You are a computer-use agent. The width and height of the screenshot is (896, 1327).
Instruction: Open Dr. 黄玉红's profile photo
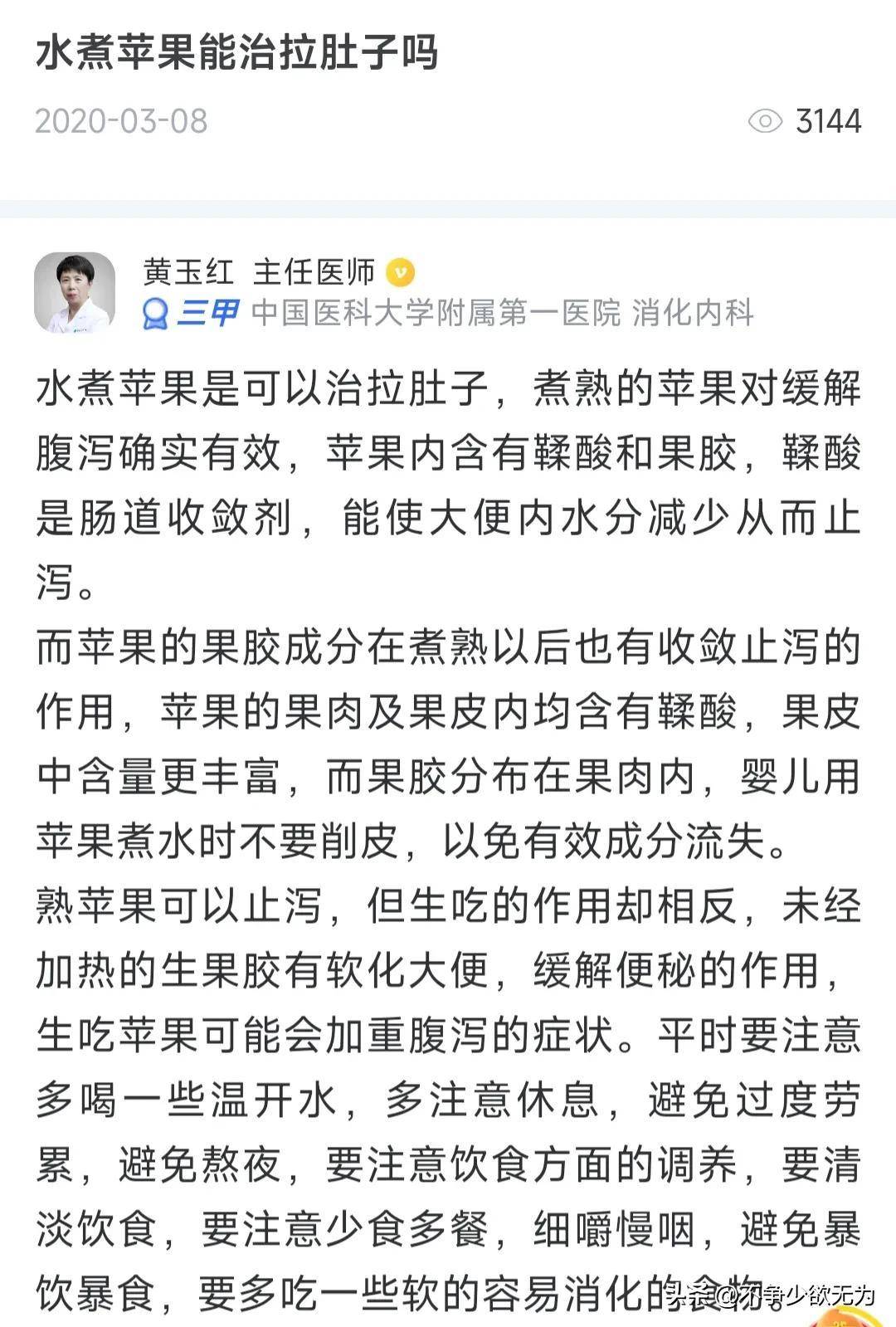click(x=75, y=293)
